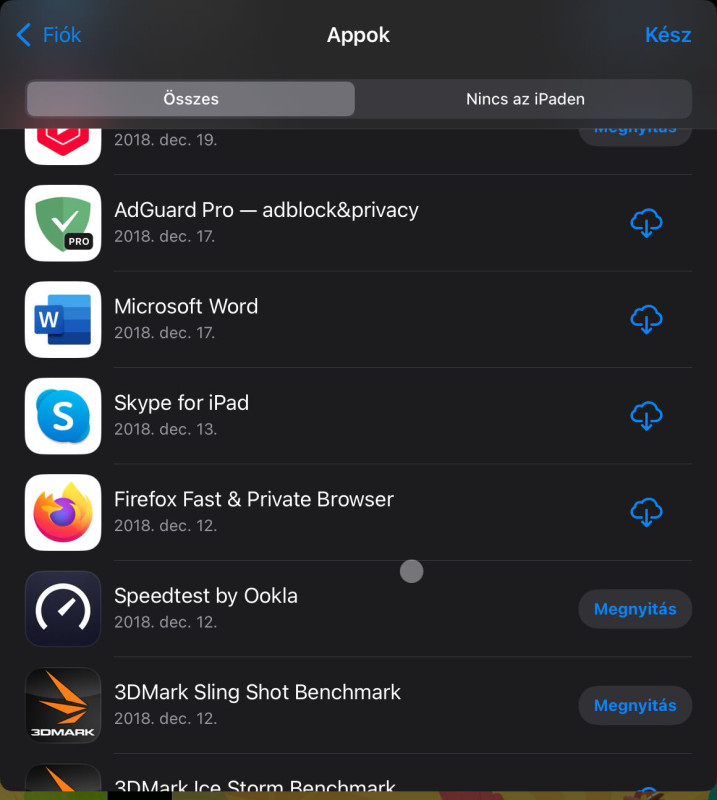Tap Kész to close the list

point(667,35)
